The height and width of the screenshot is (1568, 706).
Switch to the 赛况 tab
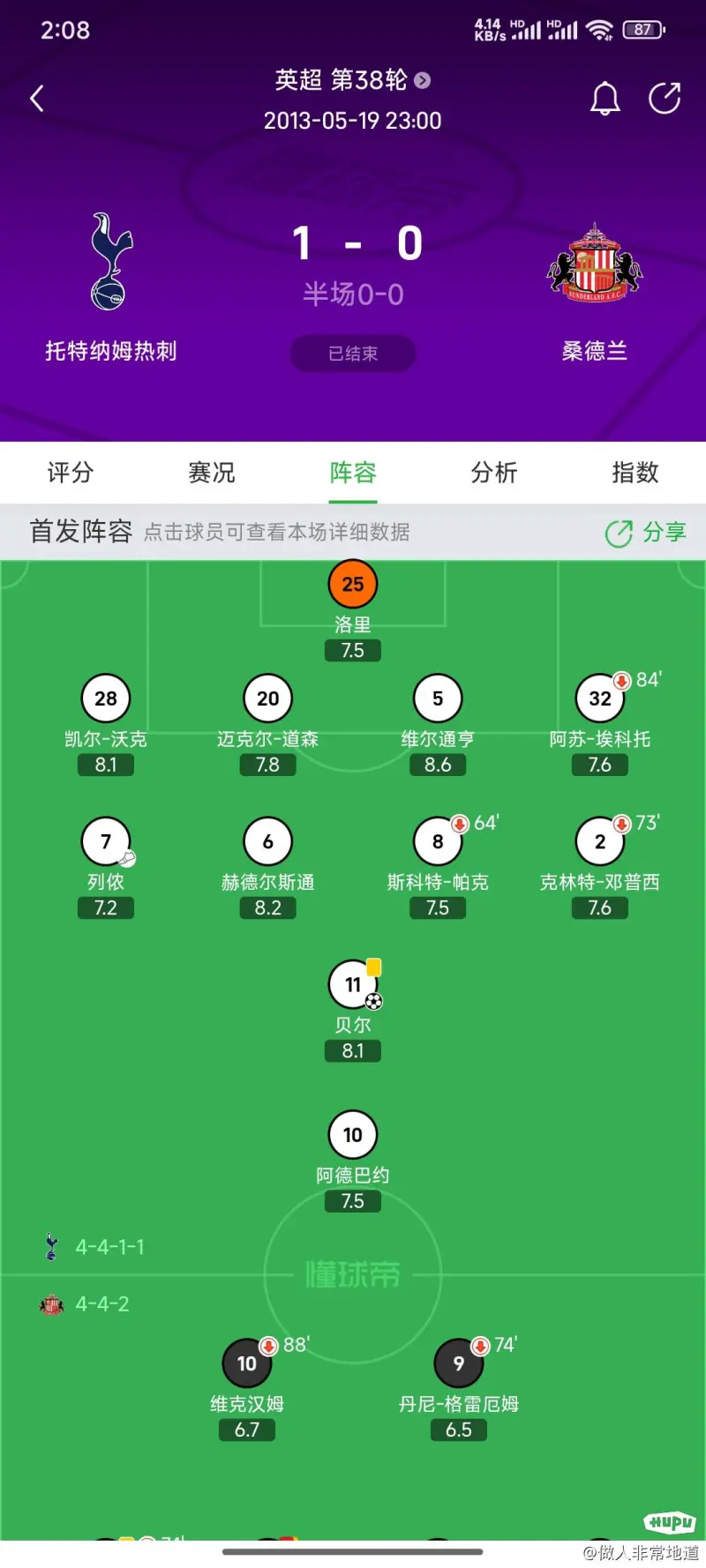point(212,473)
